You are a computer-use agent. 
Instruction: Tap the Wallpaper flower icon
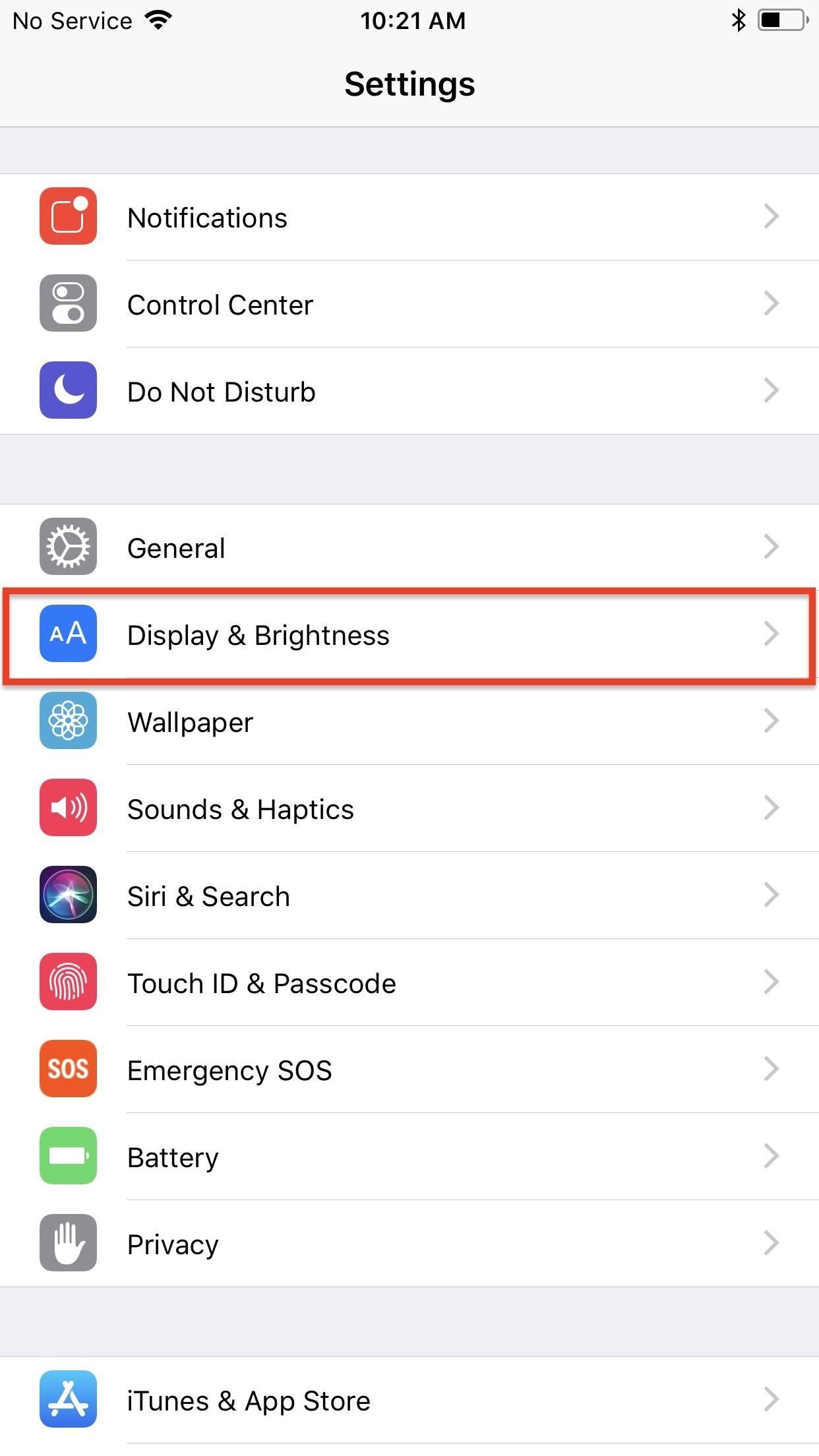tap(68, 721)
